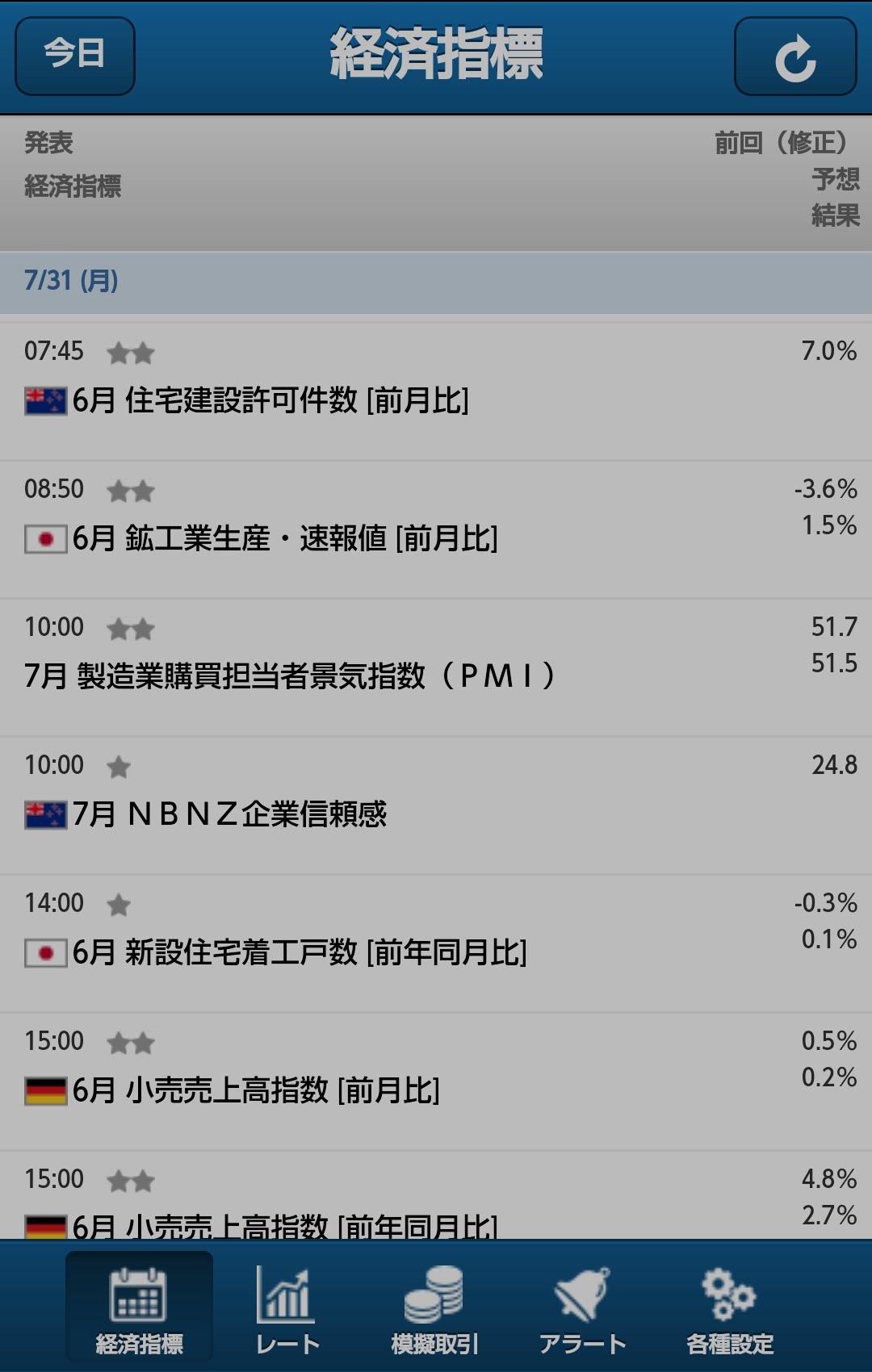Open the アラート tab
872x1372 pixels.
tap(582, 1307)
